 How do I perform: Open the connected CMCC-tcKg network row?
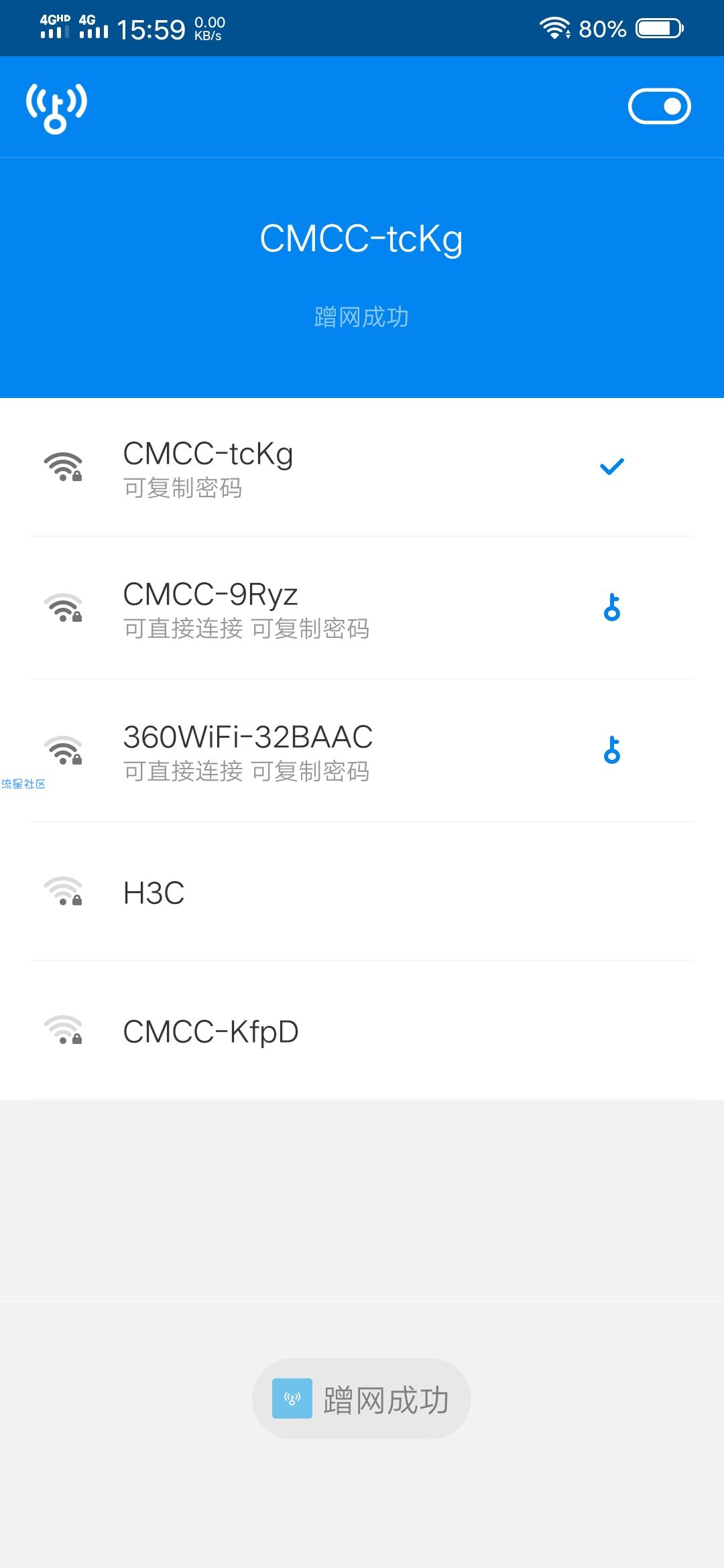click(x=362, y=467)
